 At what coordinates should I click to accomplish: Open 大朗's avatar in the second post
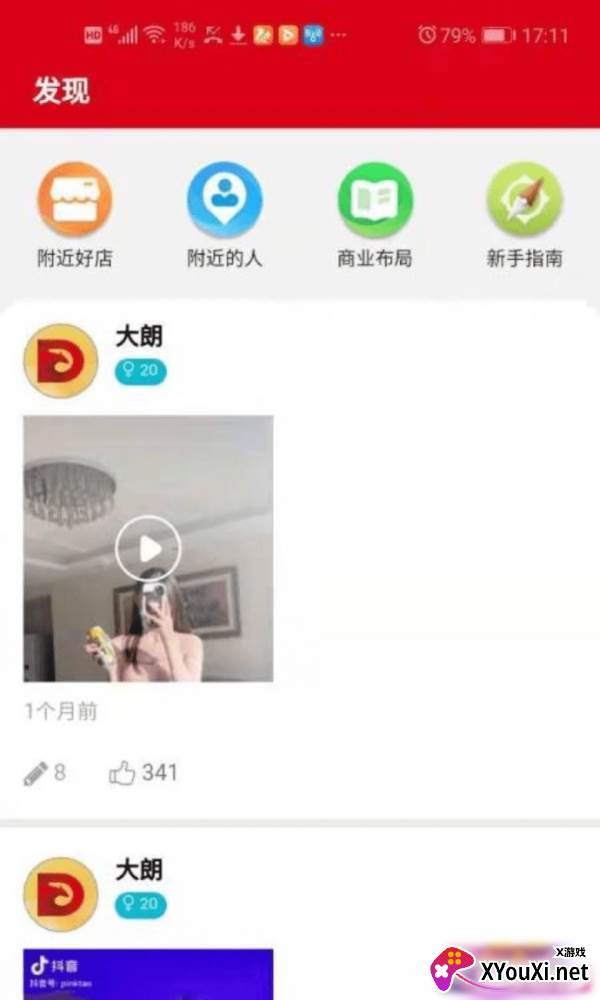point(61,894)
